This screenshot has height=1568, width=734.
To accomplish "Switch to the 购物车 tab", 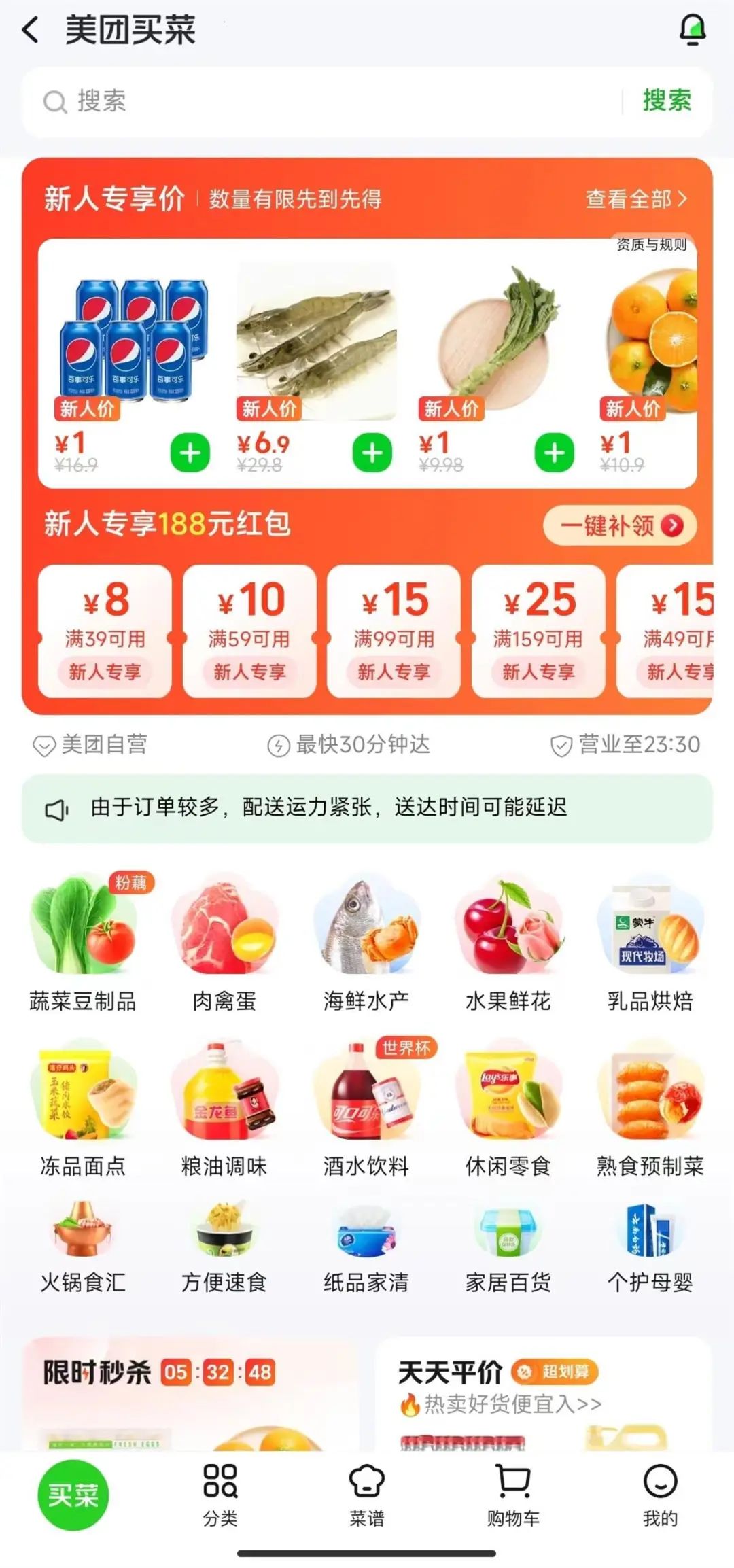I will point(513,1495).
